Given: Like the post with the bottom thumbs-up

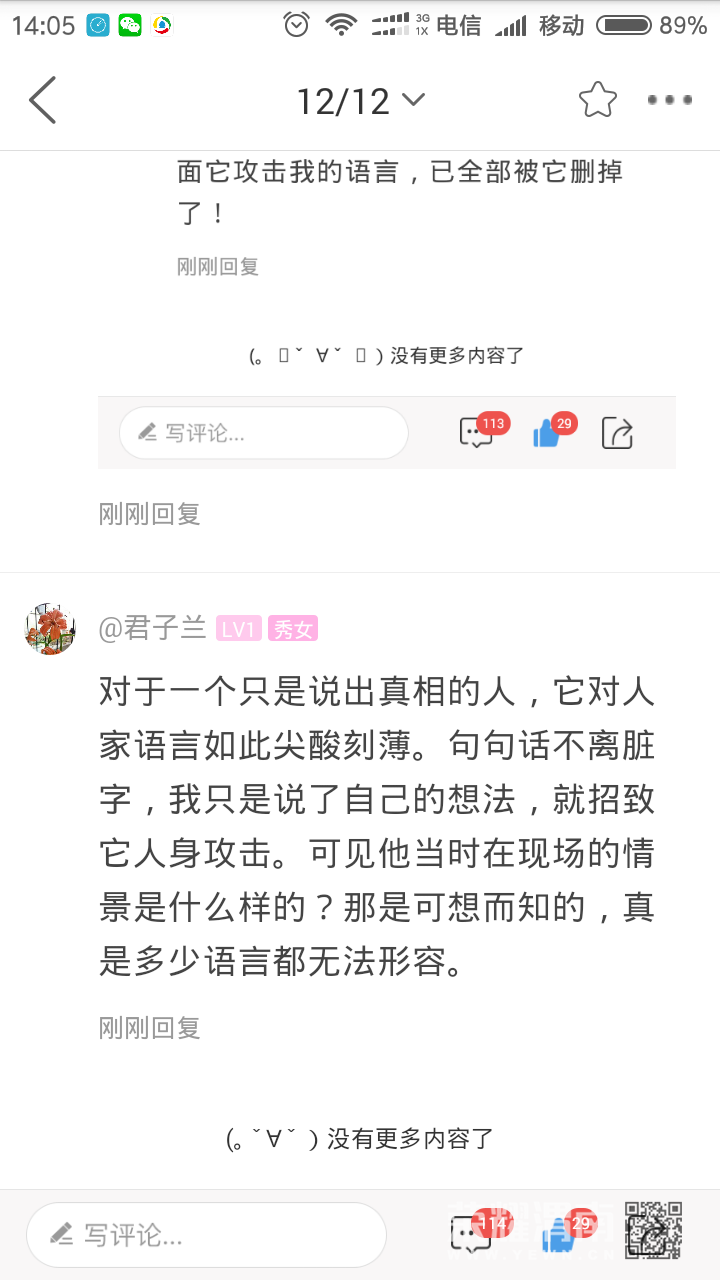Looking at the screenshot, I should [x=558, y=1235].
